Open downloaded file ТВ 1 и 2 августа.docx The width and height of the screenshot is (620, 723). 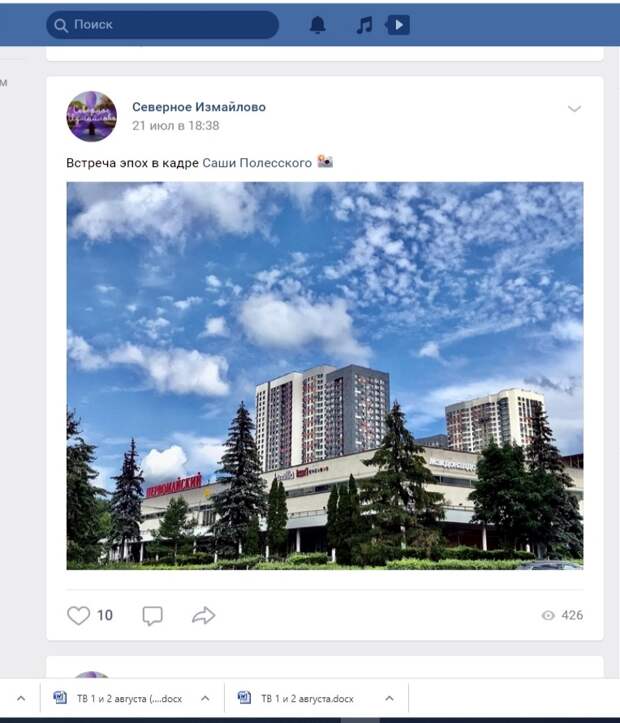click(298, 698)
